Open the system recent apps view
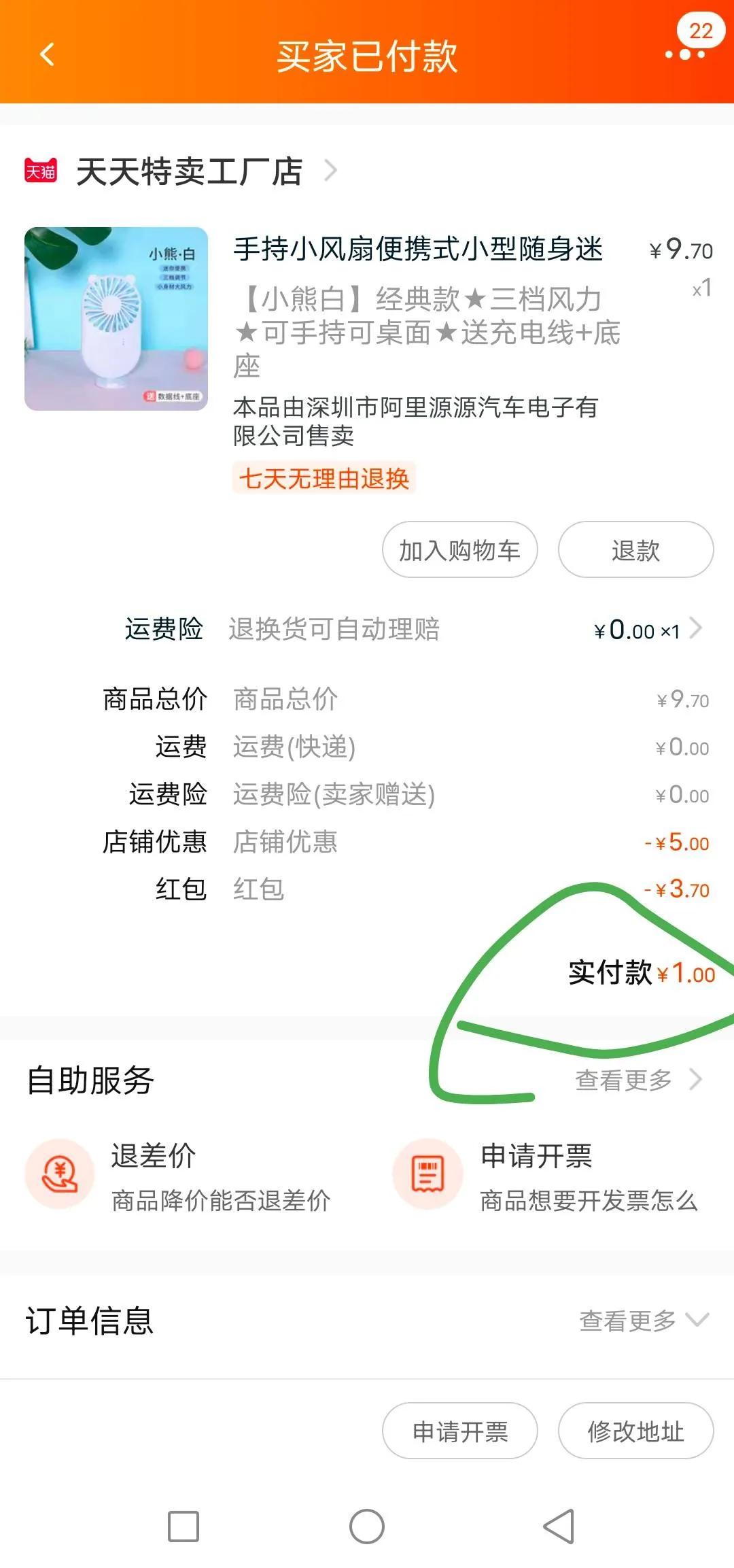Viewport: 734px width, 1568px height. coord(183,1527)
